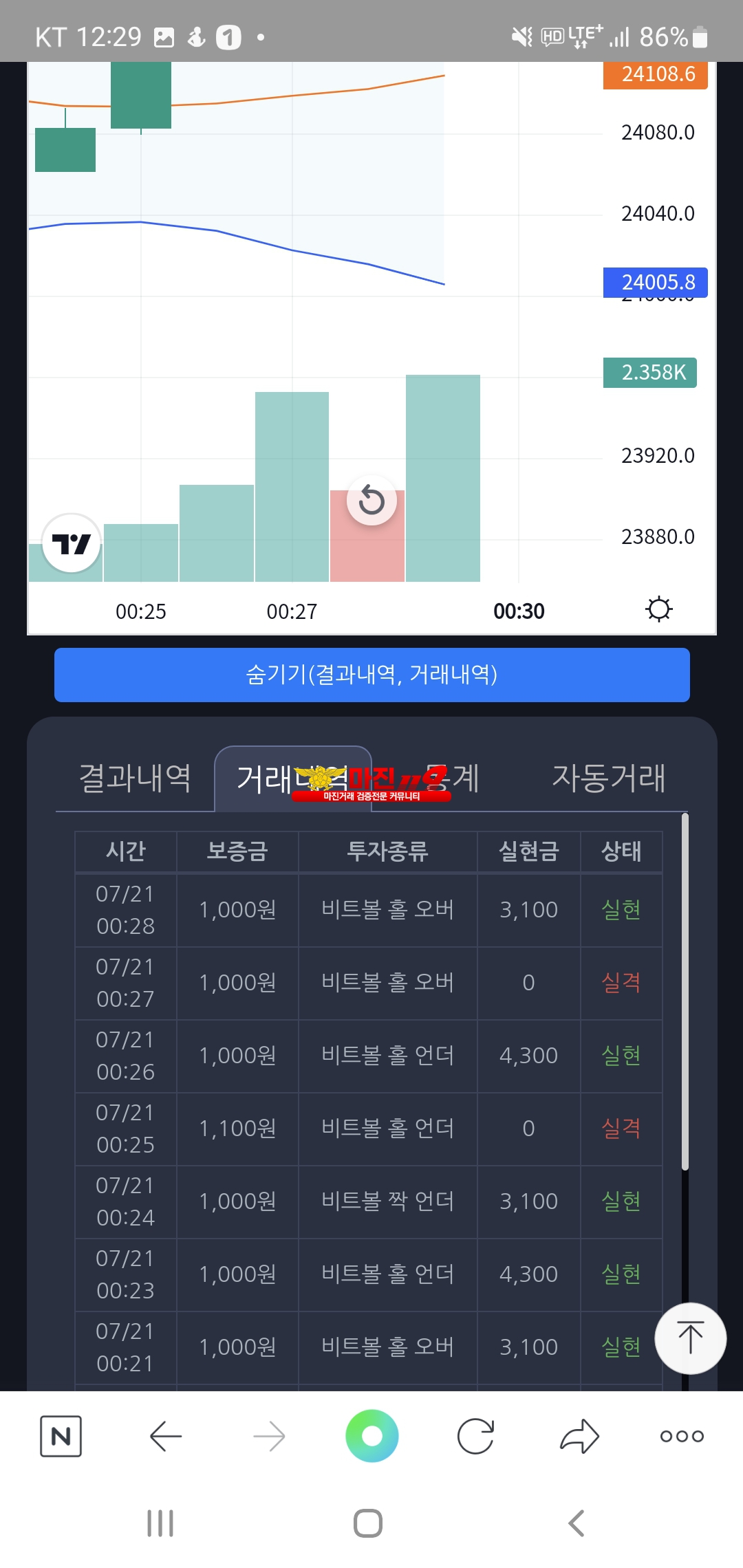Open the Naver home N button

(x=61, y=1436)
